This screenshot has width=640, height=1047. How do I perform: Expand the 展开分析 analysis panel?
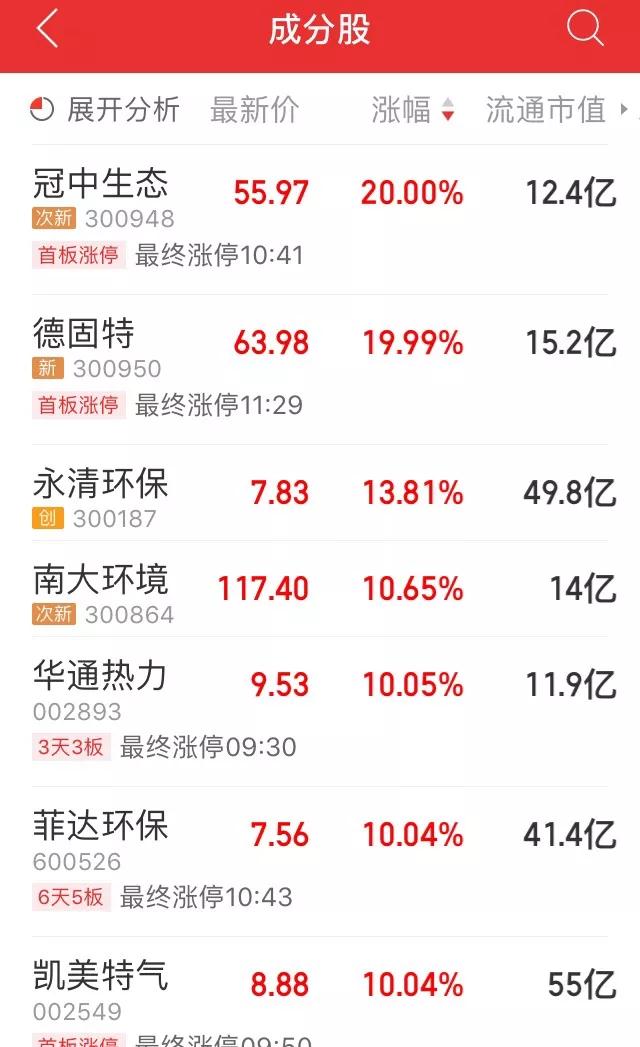click(106, 110)
